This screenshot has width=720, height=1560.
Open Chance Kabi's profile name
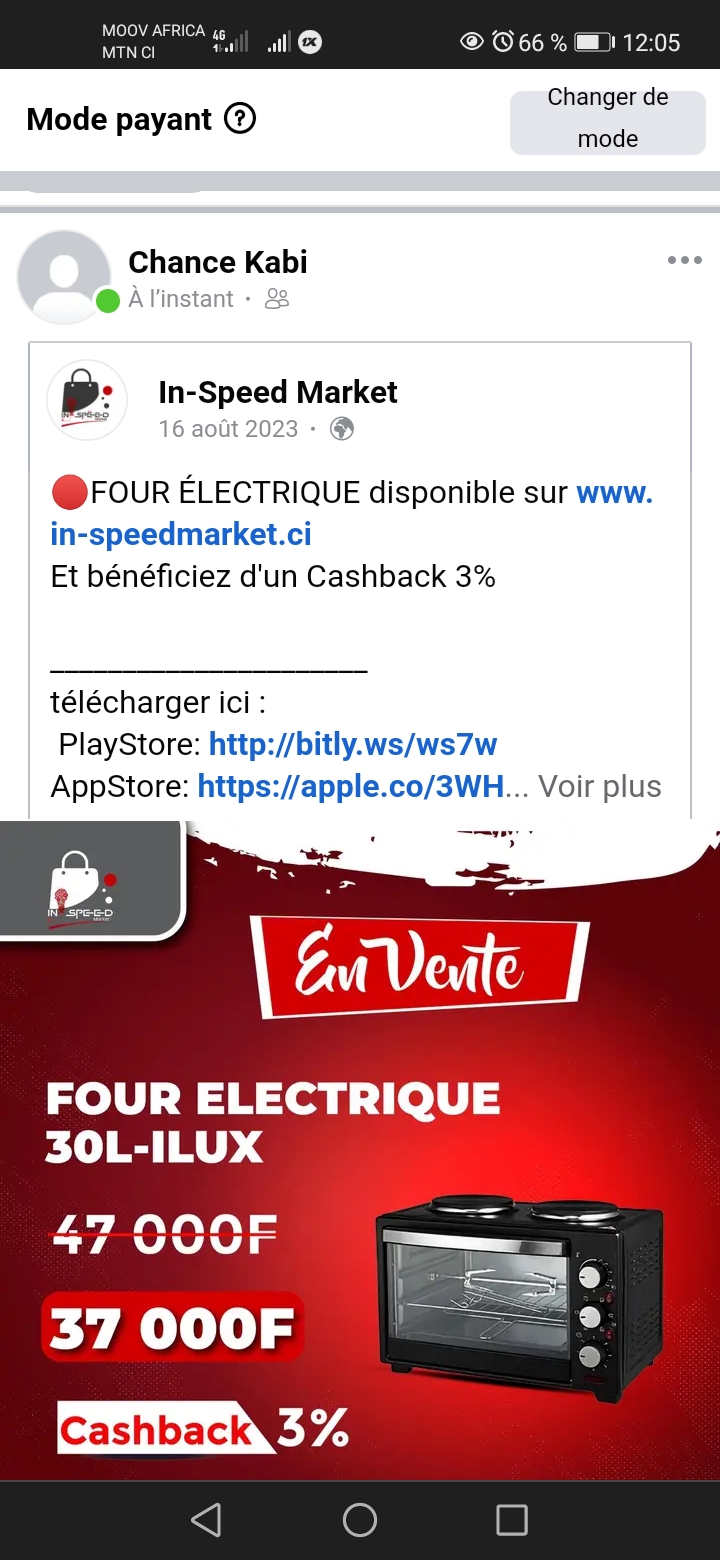[218, 262]
